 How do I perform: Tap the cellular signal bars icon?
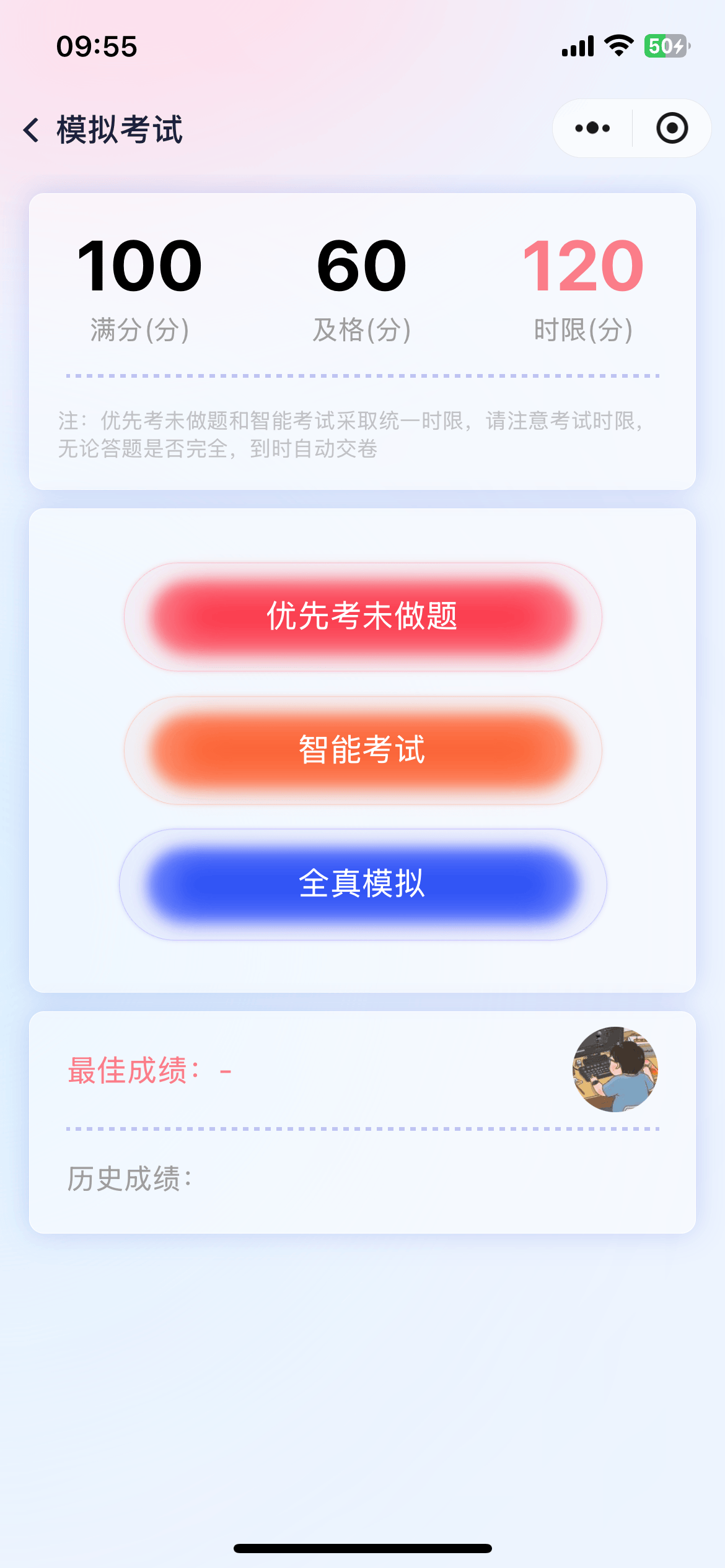[x=576, y=46]
